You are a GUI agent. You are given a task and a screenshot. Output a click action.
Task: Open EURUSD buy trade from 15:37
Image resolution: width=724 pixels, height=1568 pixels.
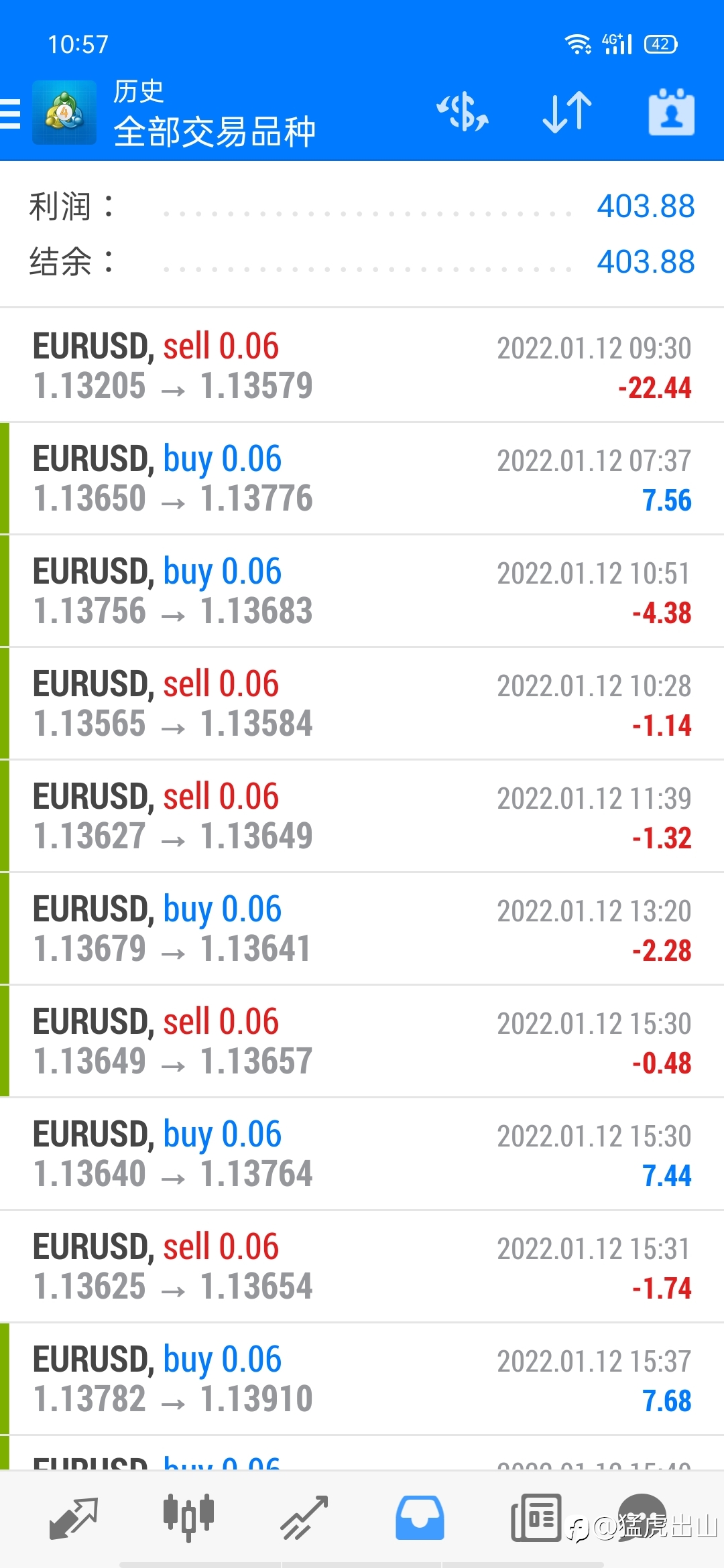tap(362, 1379)
